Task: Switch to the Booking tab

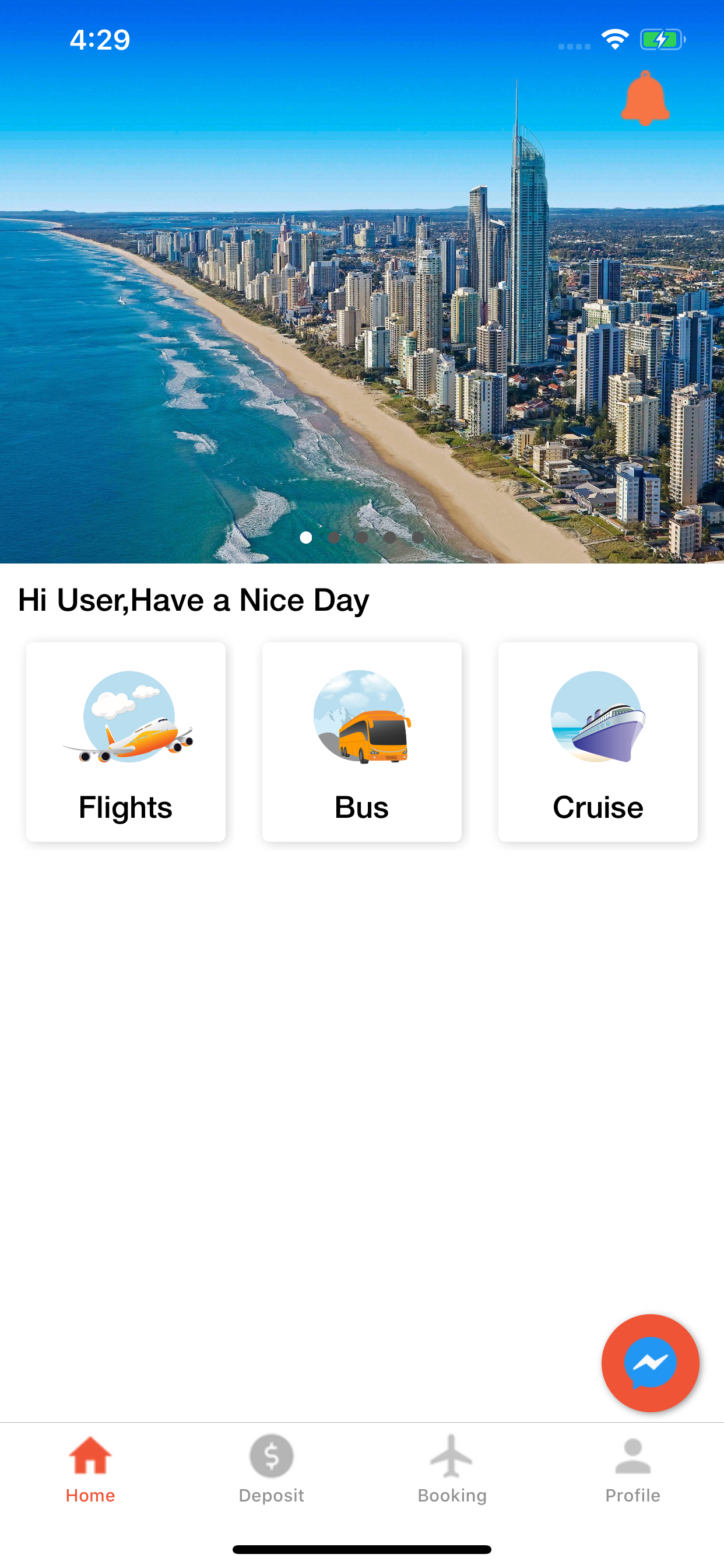Action: tap(451, 1468)
